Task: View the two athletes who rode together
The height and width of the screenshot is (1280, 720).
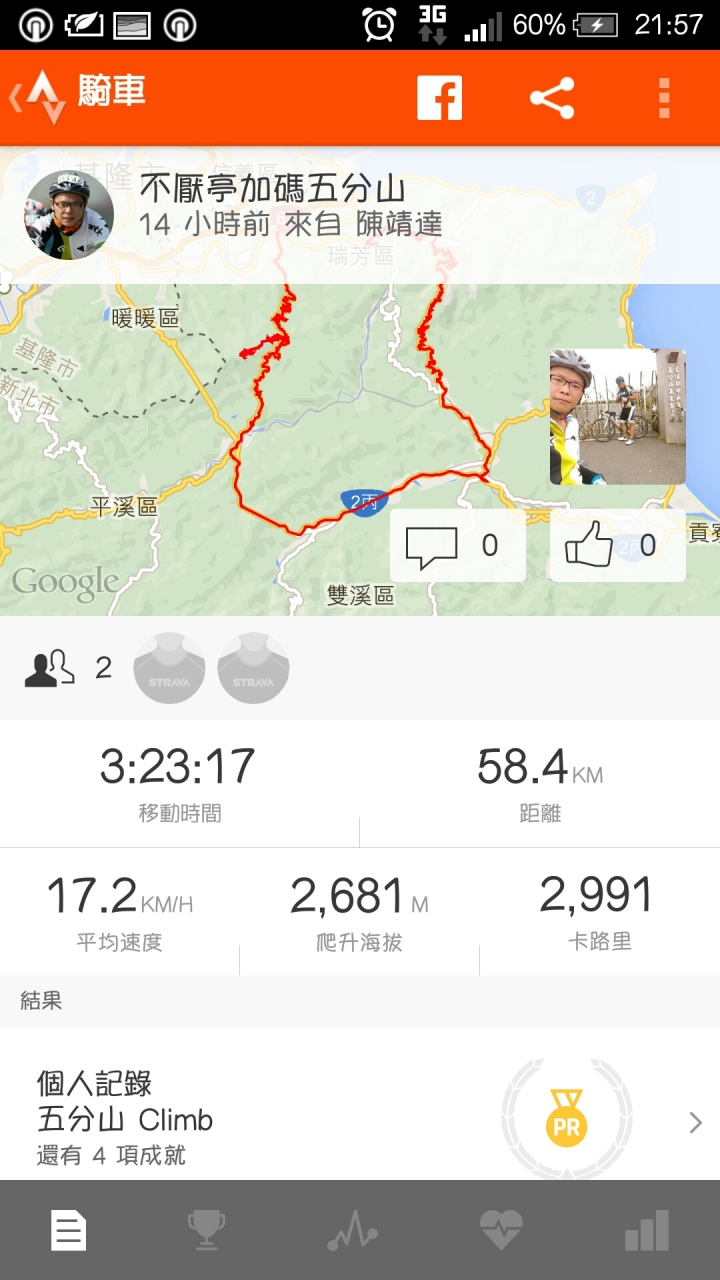Action: click(x=160, y=668)
